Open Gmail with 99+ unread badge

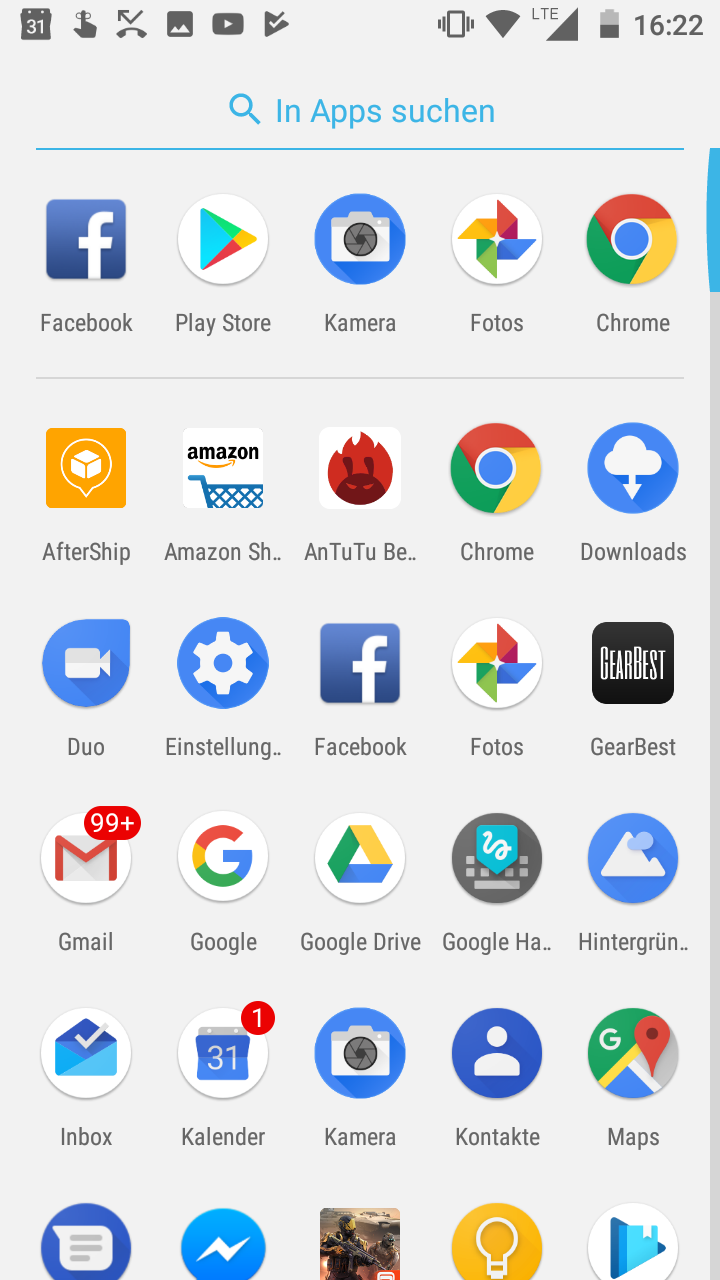tap(86, 858)
